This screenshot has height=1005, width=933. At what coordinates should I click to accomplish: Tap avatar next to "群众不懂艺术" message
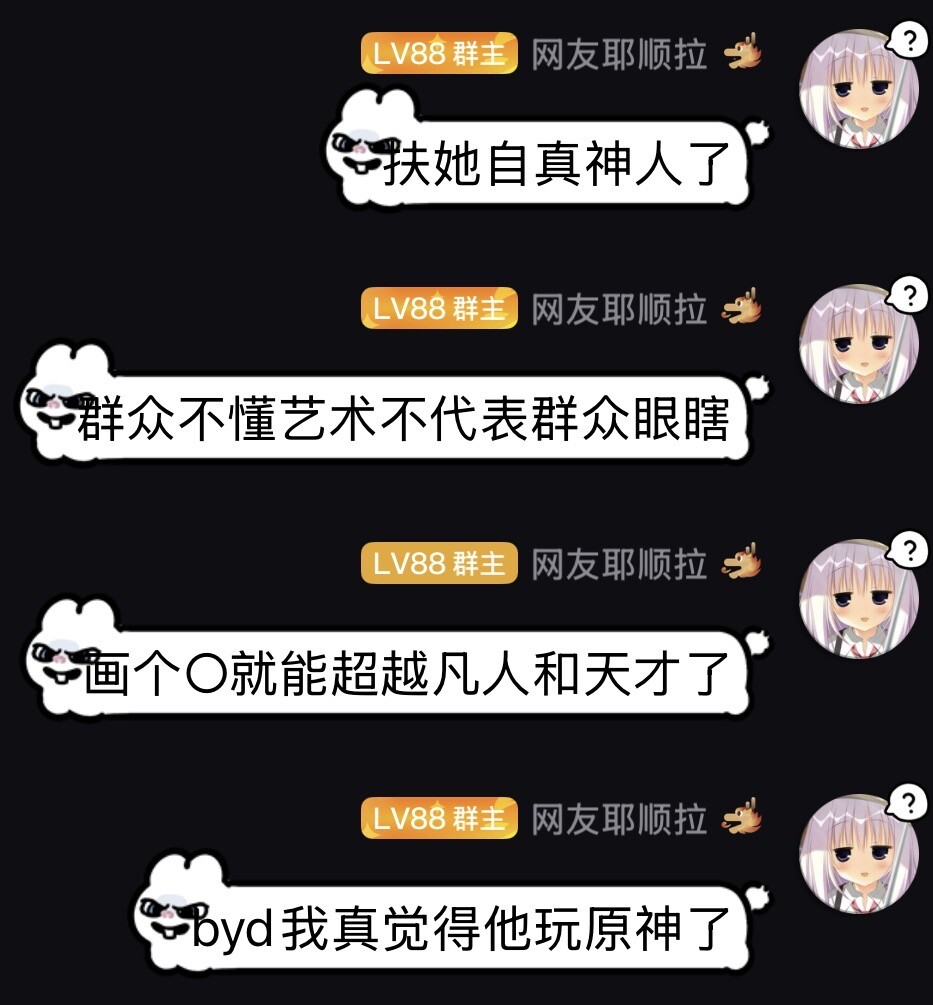(x=860, y=342)
